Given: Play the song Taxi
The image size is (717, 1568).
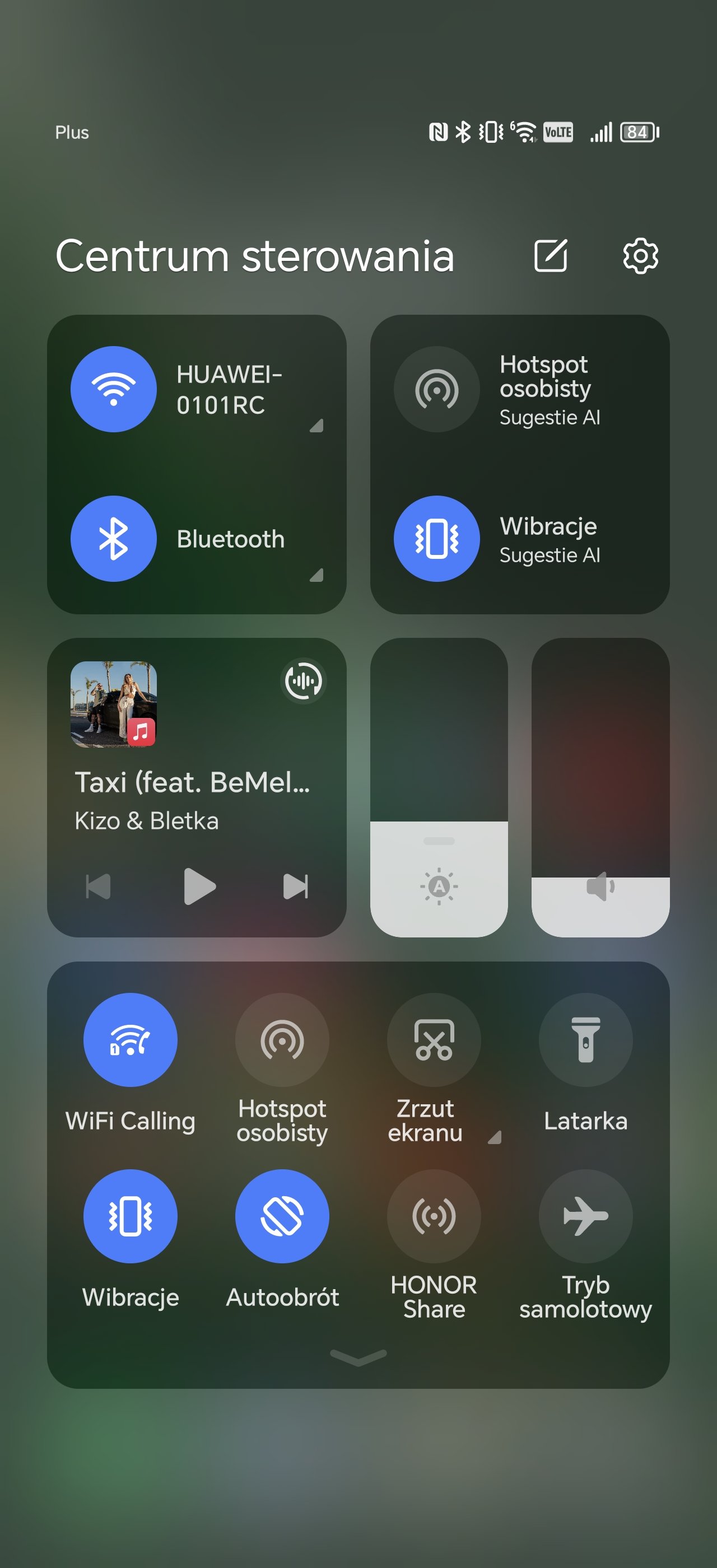Looking at the screenshot, I should [199, 886].
